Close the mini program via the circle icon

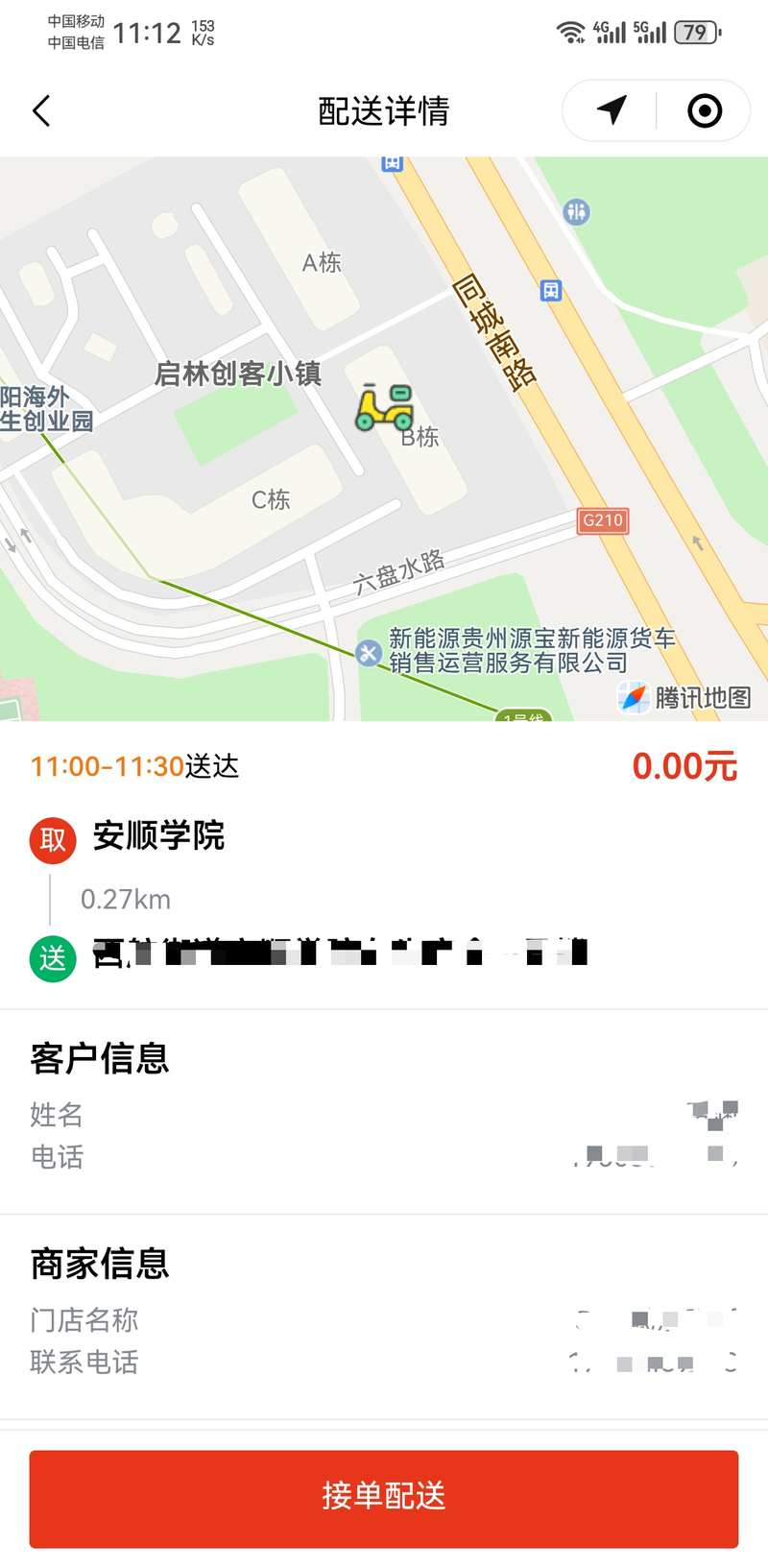(x=705, y=111)
